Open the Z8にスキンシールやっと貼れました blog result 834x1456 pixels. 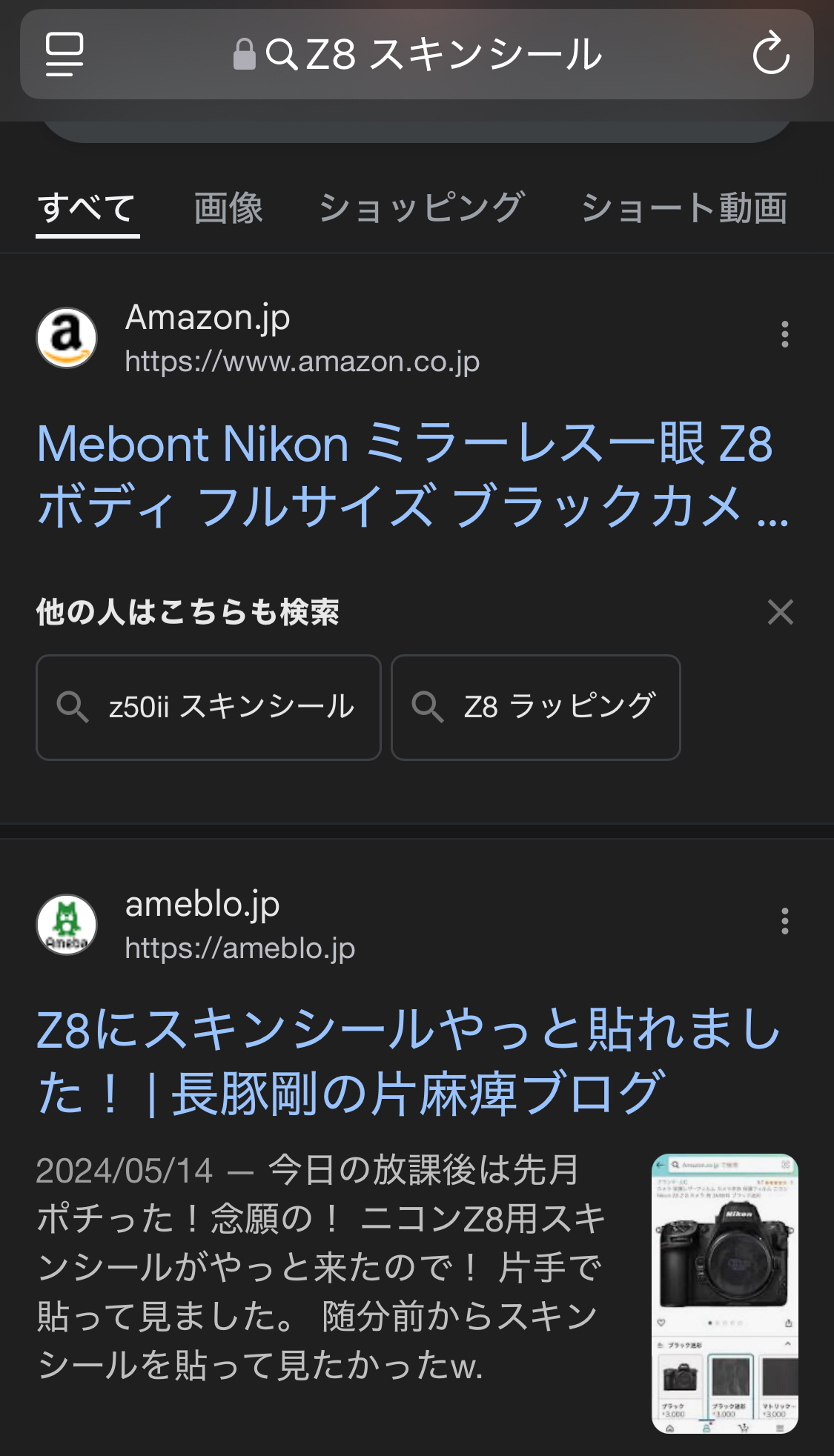(x=408, y=1061)
